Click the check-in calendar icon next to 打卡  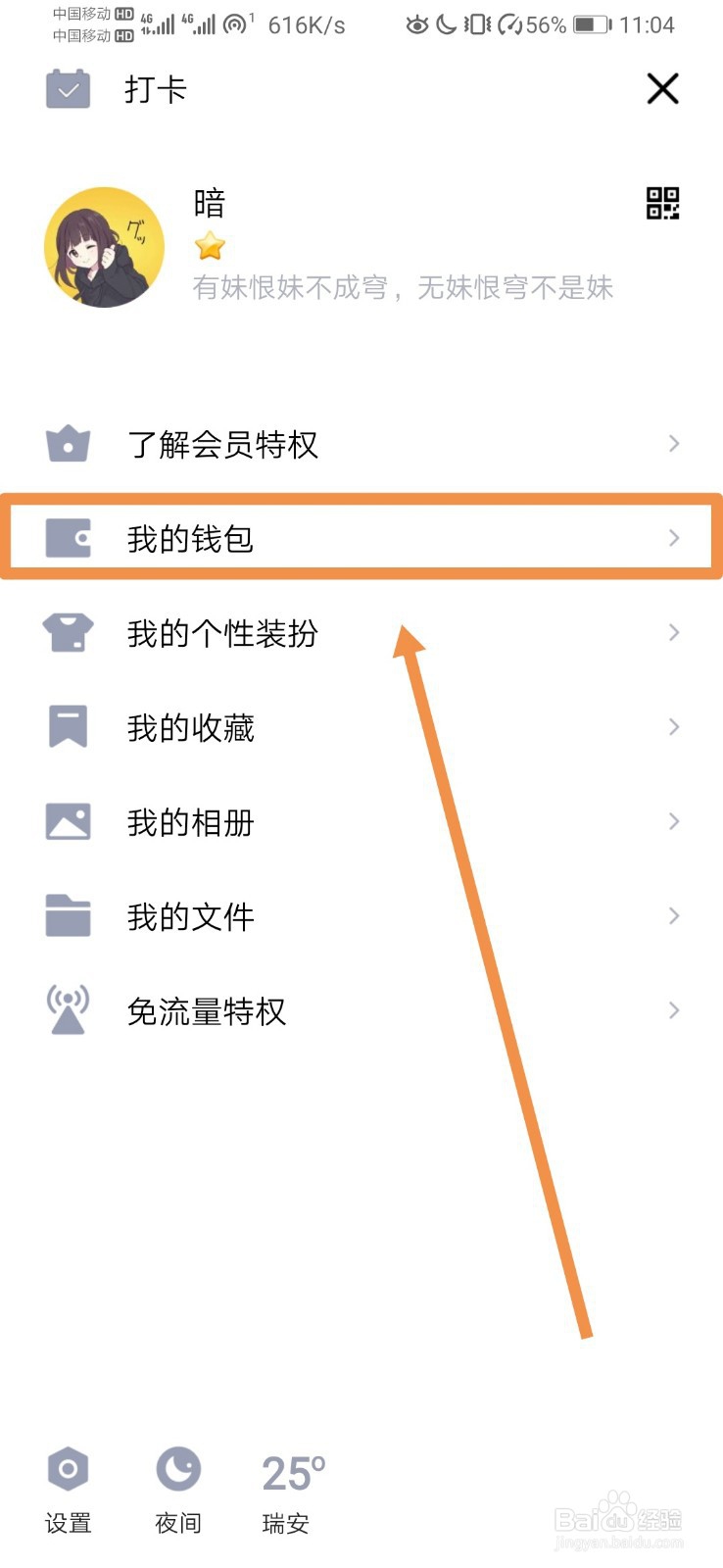point(68,89)
